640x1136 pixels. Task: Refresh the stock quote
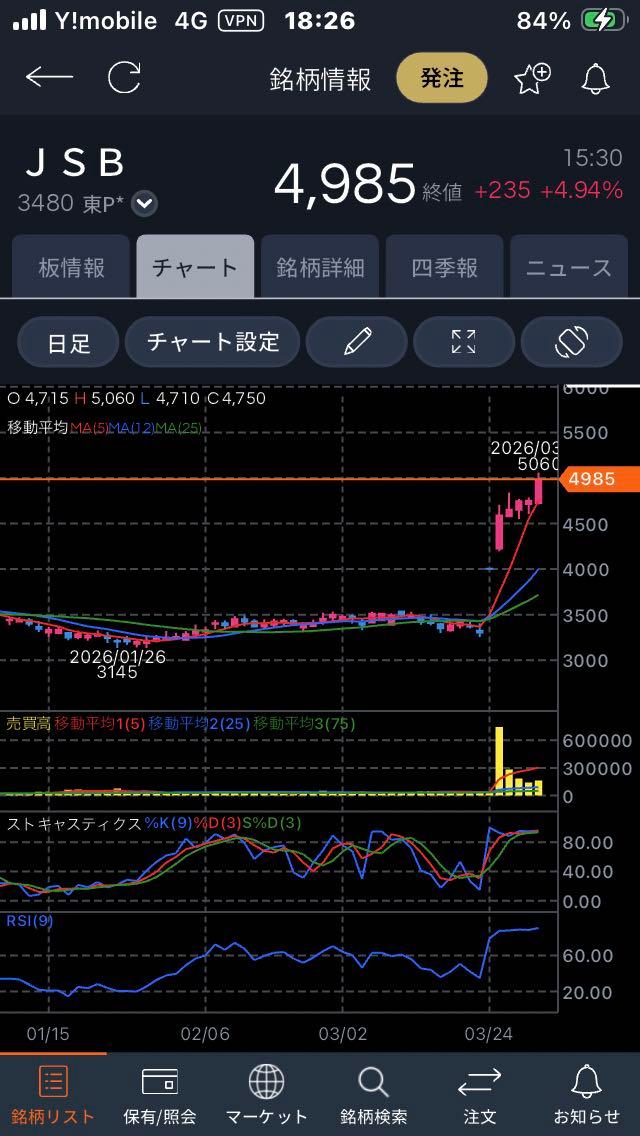pyautogui.click(x=124, y=78)
